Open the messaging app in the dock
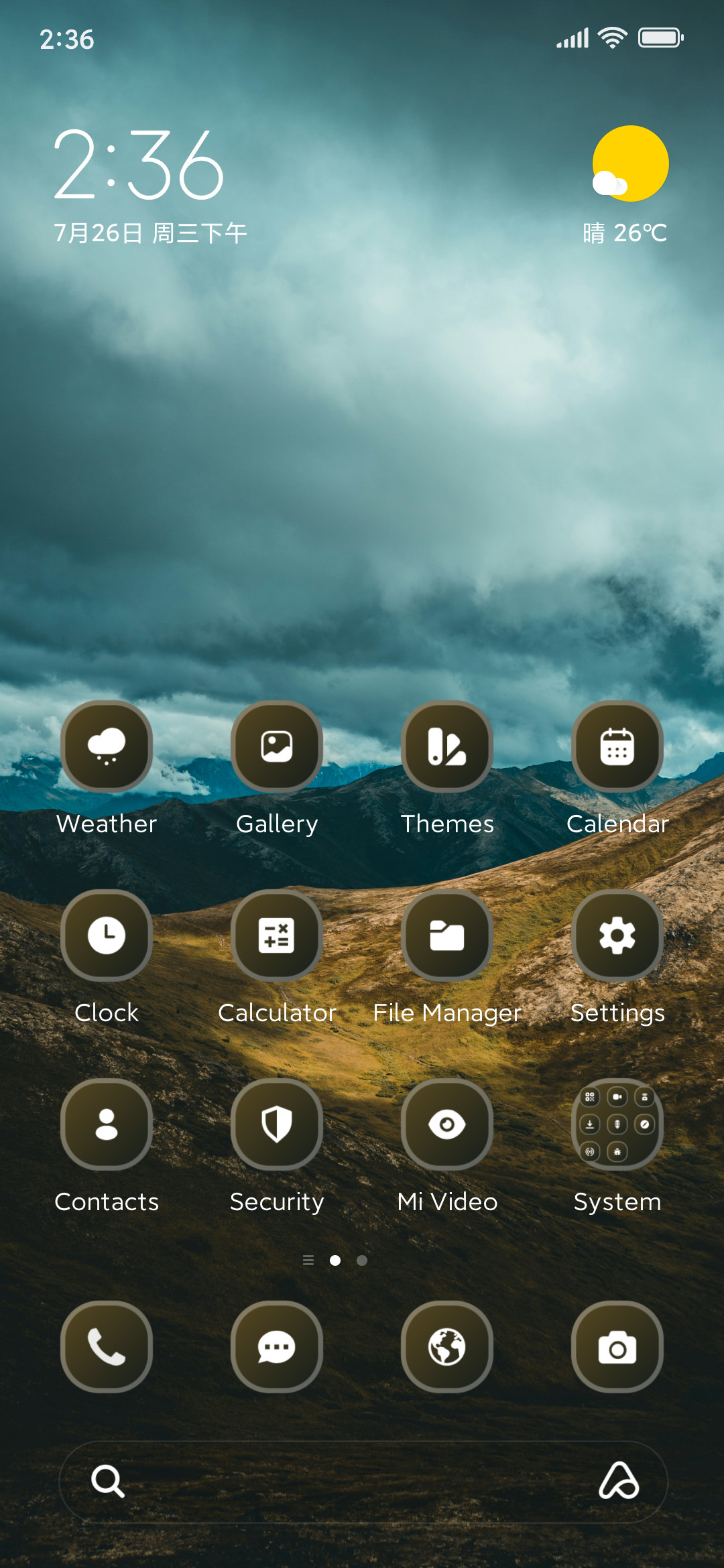 pyautogui.click(x=277, y=1347)
